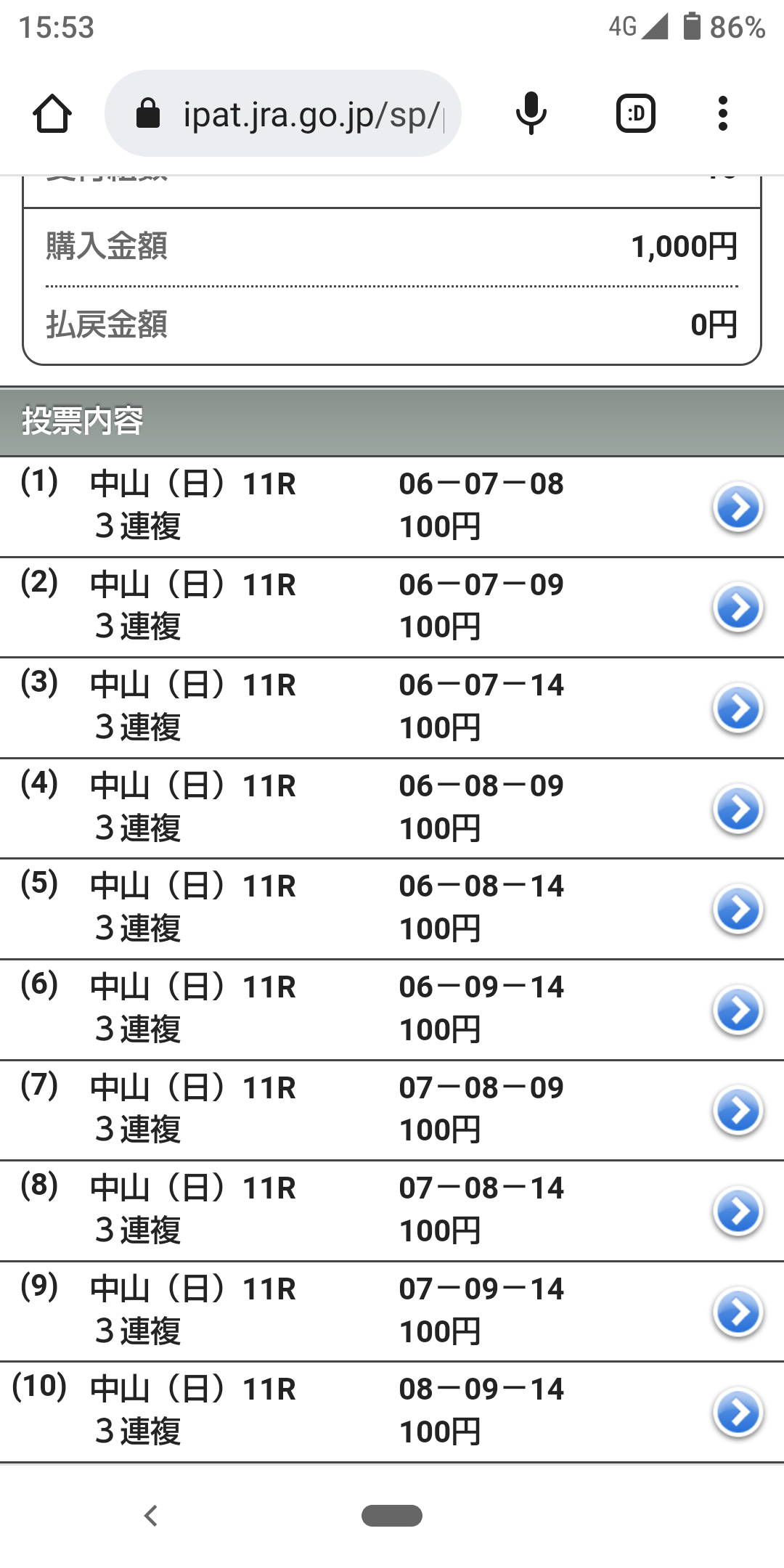
Task: View the 06-07-09 bet entry
Action: [x=738, y=608]
